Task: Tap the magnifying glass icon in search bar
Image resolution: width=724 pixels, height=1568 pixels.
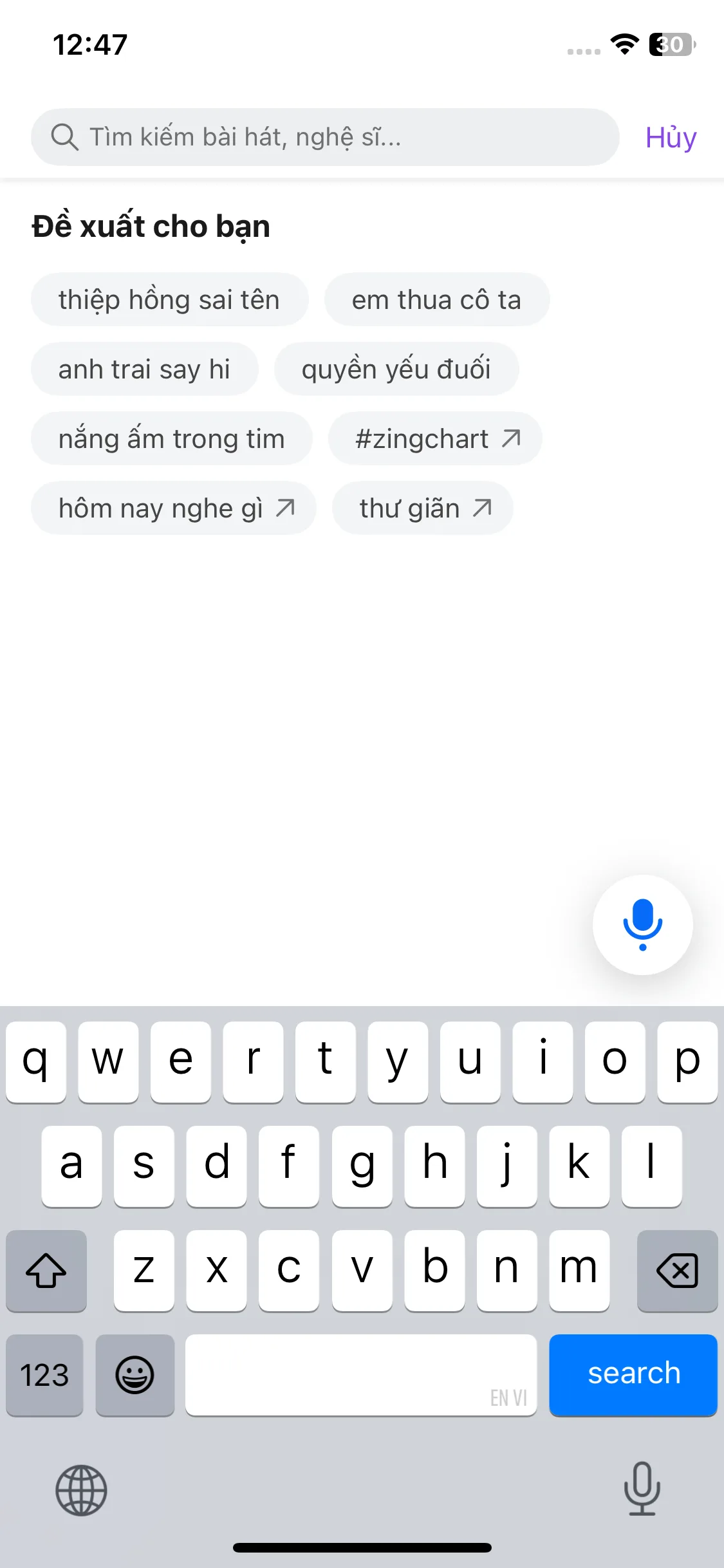Action: [64, 136]
